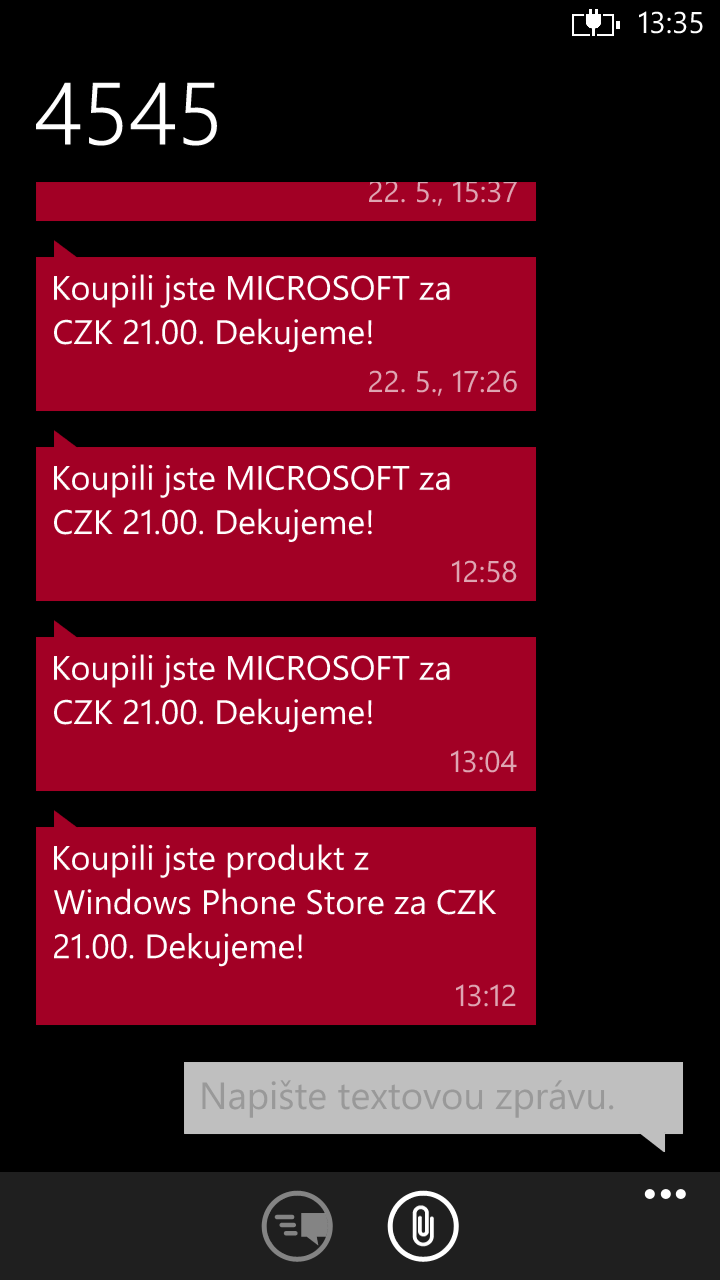Screen dimensions: 720x1280
Task: Tap the timestamp 13:12 on the last message
Action: (486, 995)
